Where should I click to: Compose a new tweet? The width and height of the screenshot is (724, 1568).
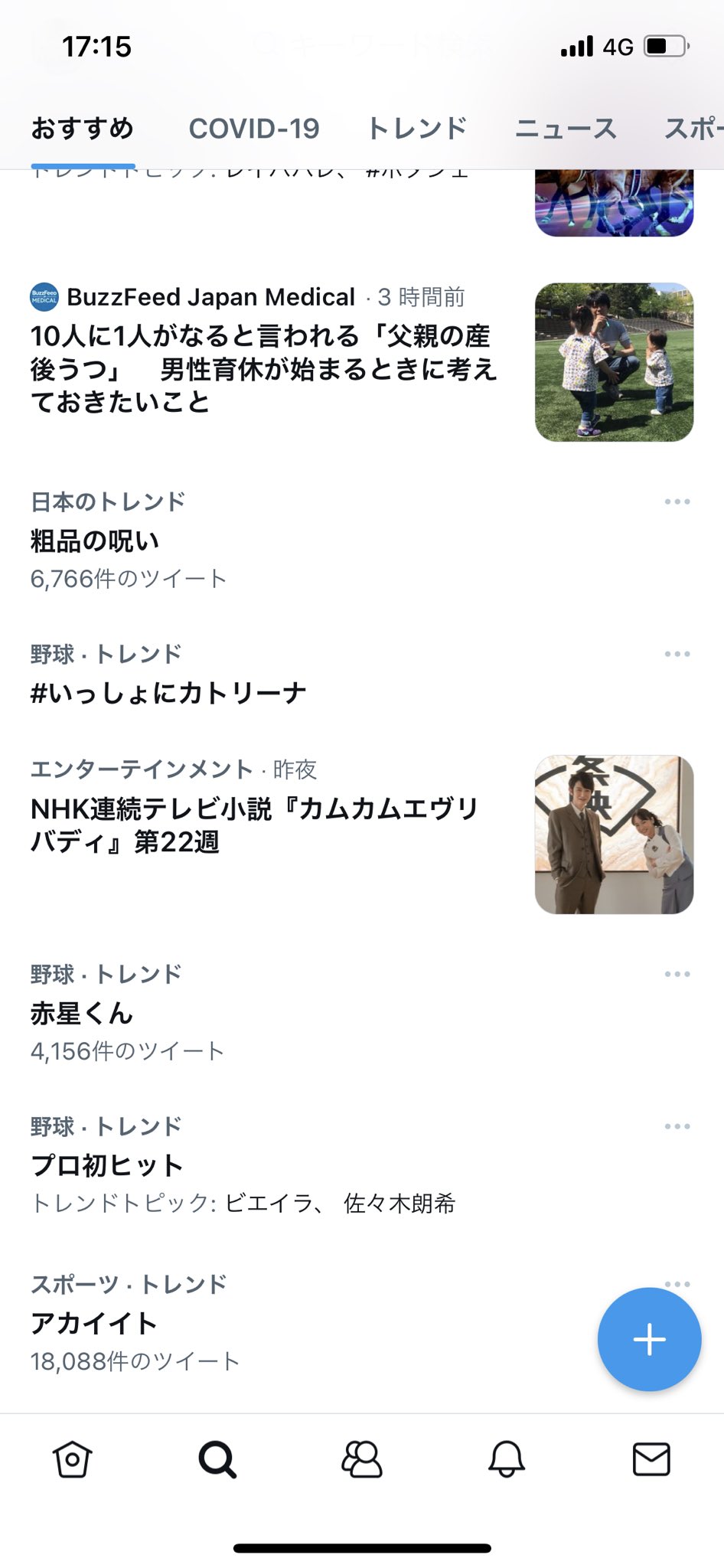649,1340
